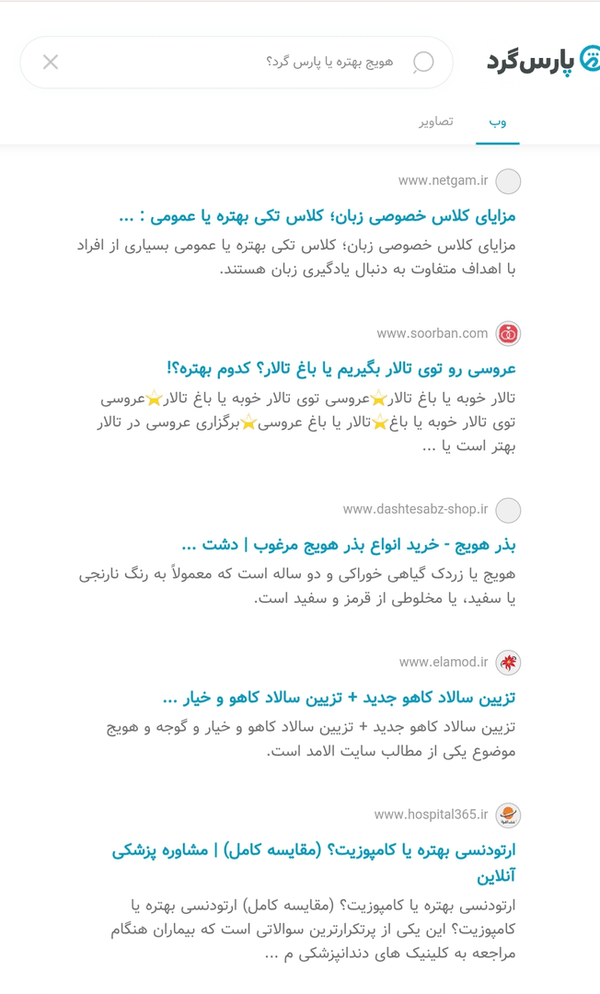Switch to the تصاویر tab
Screen dimensions: 600x994
(x=436, y=122)
